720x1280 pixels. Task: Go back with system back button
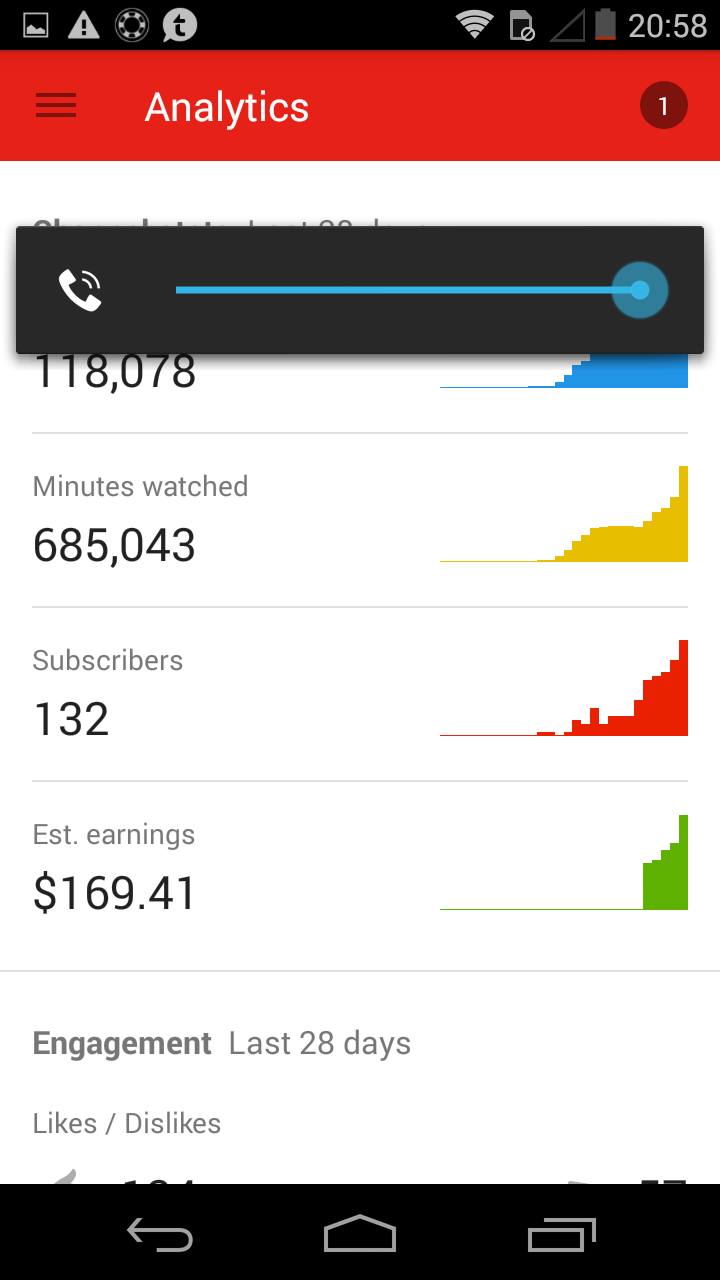point(160,1235)
